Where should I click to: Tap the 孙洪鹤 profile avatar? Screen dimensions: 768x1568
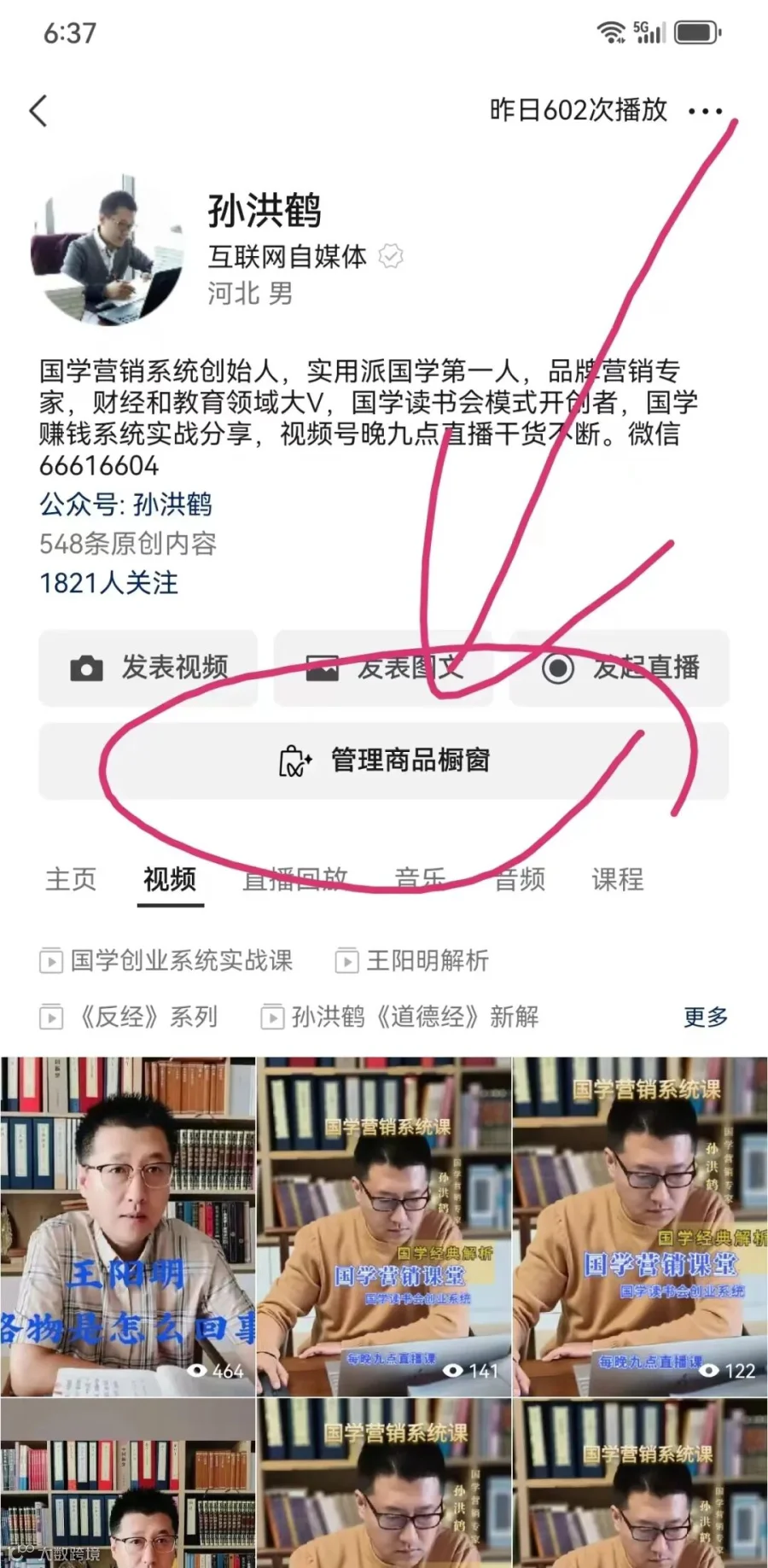[x=108, y=248]
